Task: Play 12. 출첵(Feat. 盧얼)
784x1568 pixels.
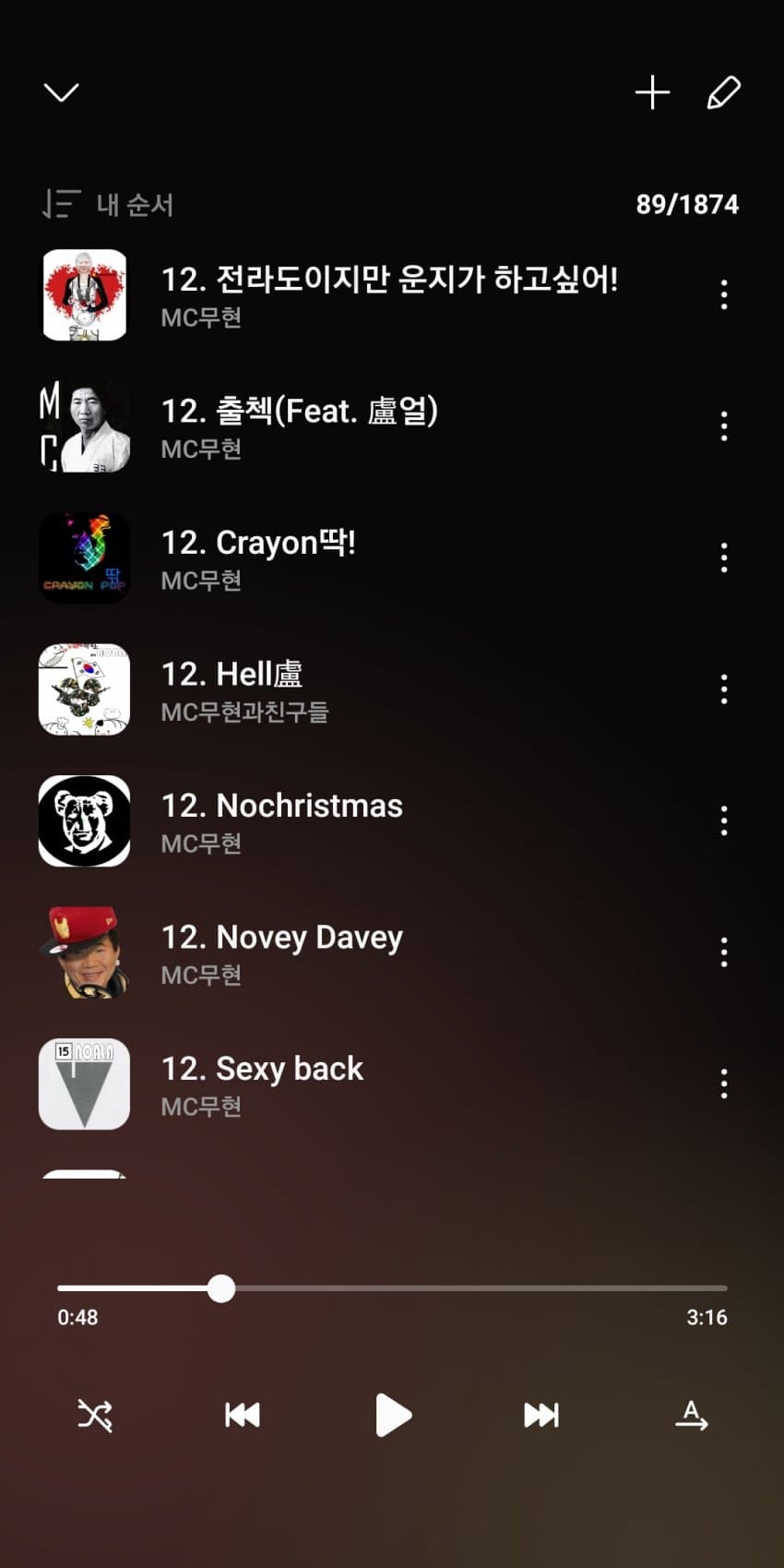Action: pos(300,426)
